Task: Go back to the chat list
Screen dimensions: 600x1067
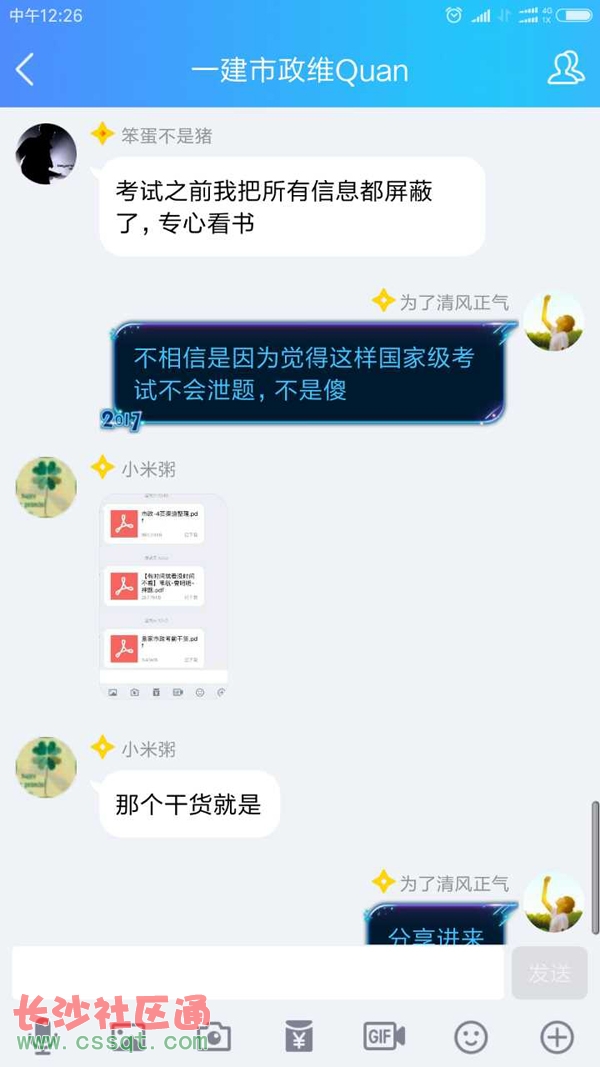Action: click(26, 70)
